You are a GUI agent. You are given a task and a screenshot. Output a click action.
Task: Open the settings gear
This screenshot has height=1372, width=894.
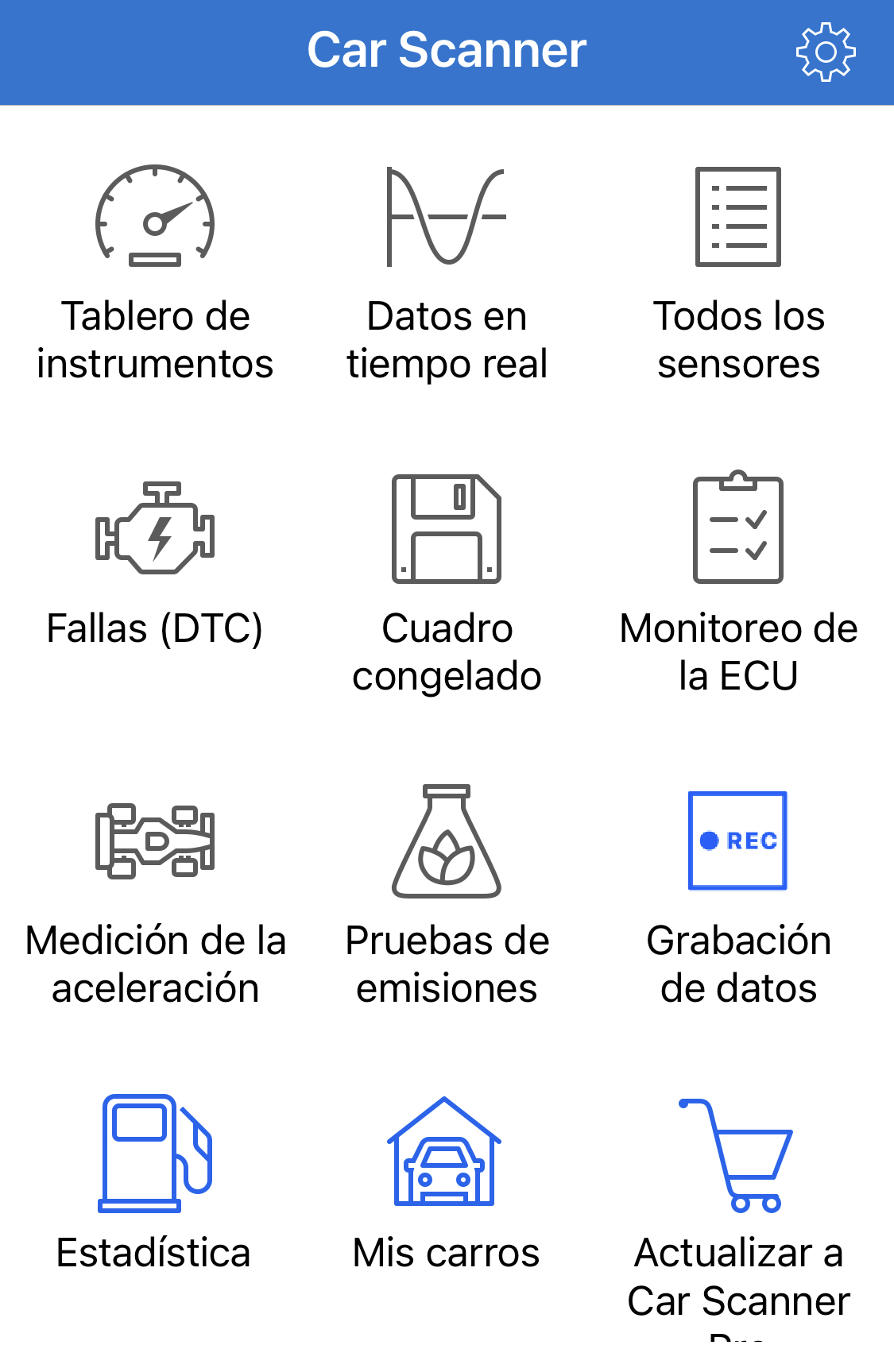[x=826, y=51]
